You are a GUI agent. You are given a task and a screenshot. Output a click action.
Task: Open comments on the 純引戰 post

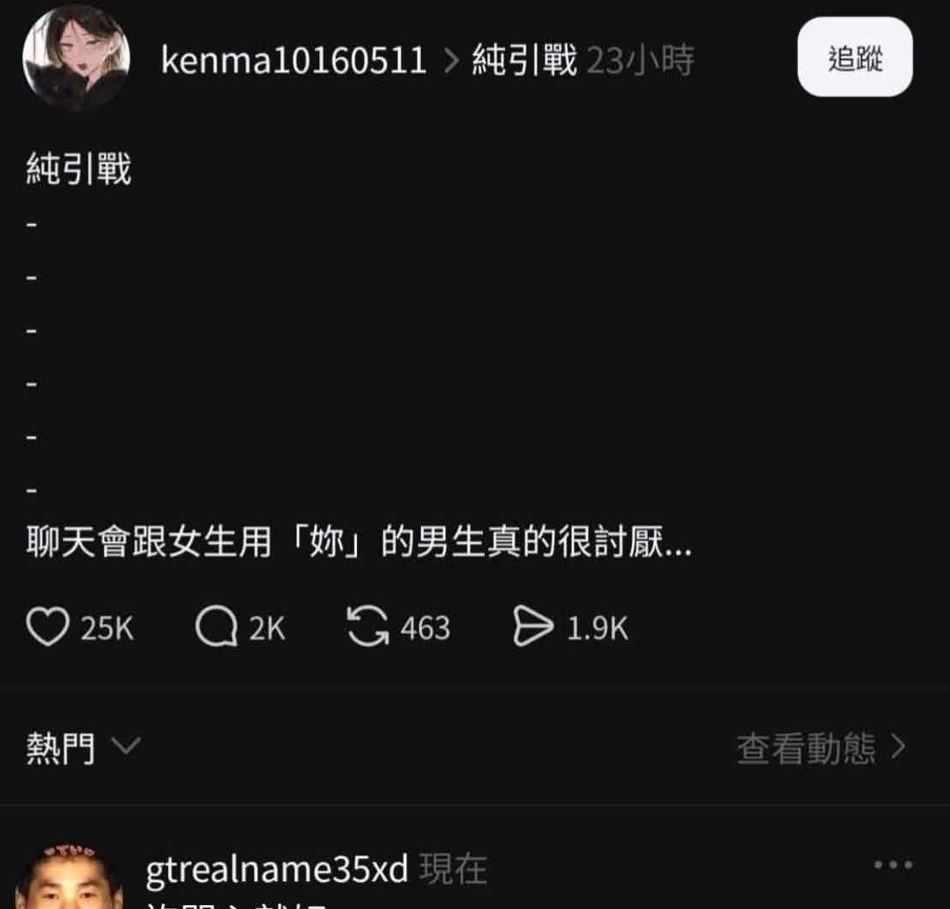[215, 628]
